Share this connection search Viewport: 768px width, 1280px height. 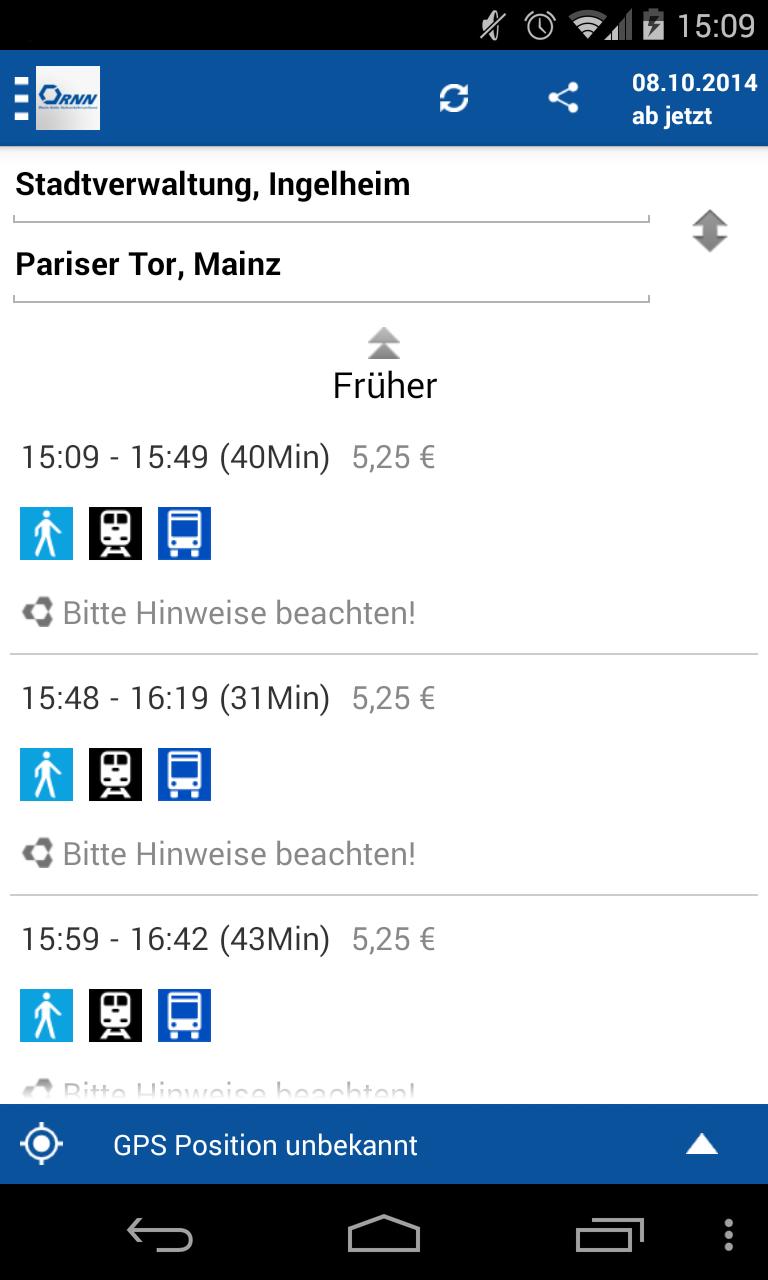[x=564, y=98]
